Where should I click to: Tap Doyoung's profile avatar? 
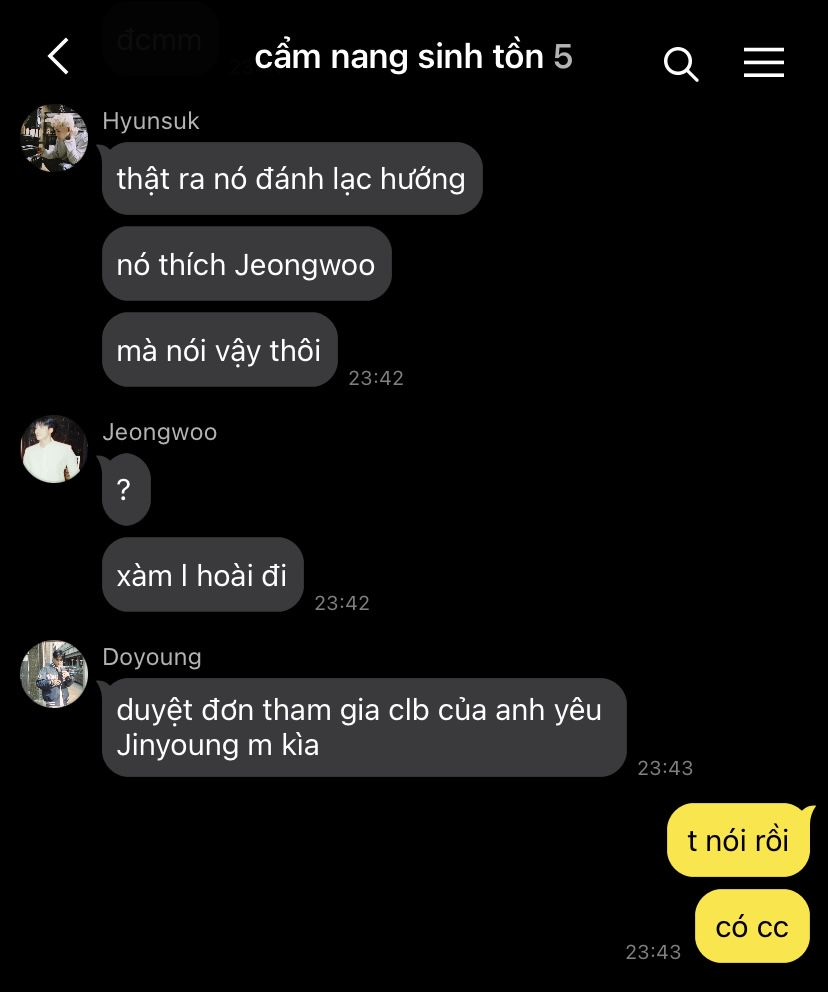pyautogui.click(x=54, y=674)
